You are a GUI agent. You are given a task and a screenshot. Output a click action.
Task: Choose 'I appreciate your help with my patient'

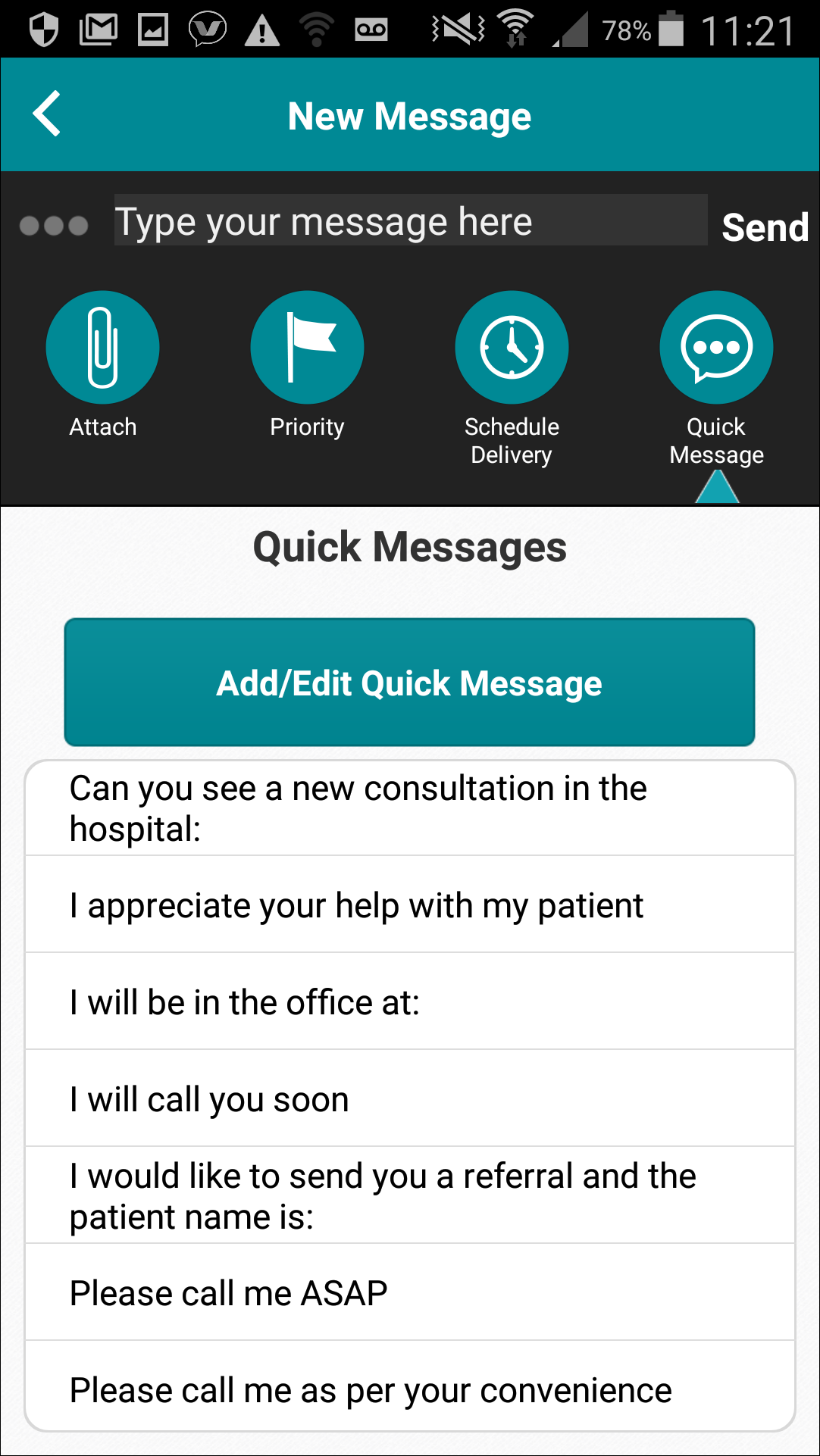pos(410,905)
